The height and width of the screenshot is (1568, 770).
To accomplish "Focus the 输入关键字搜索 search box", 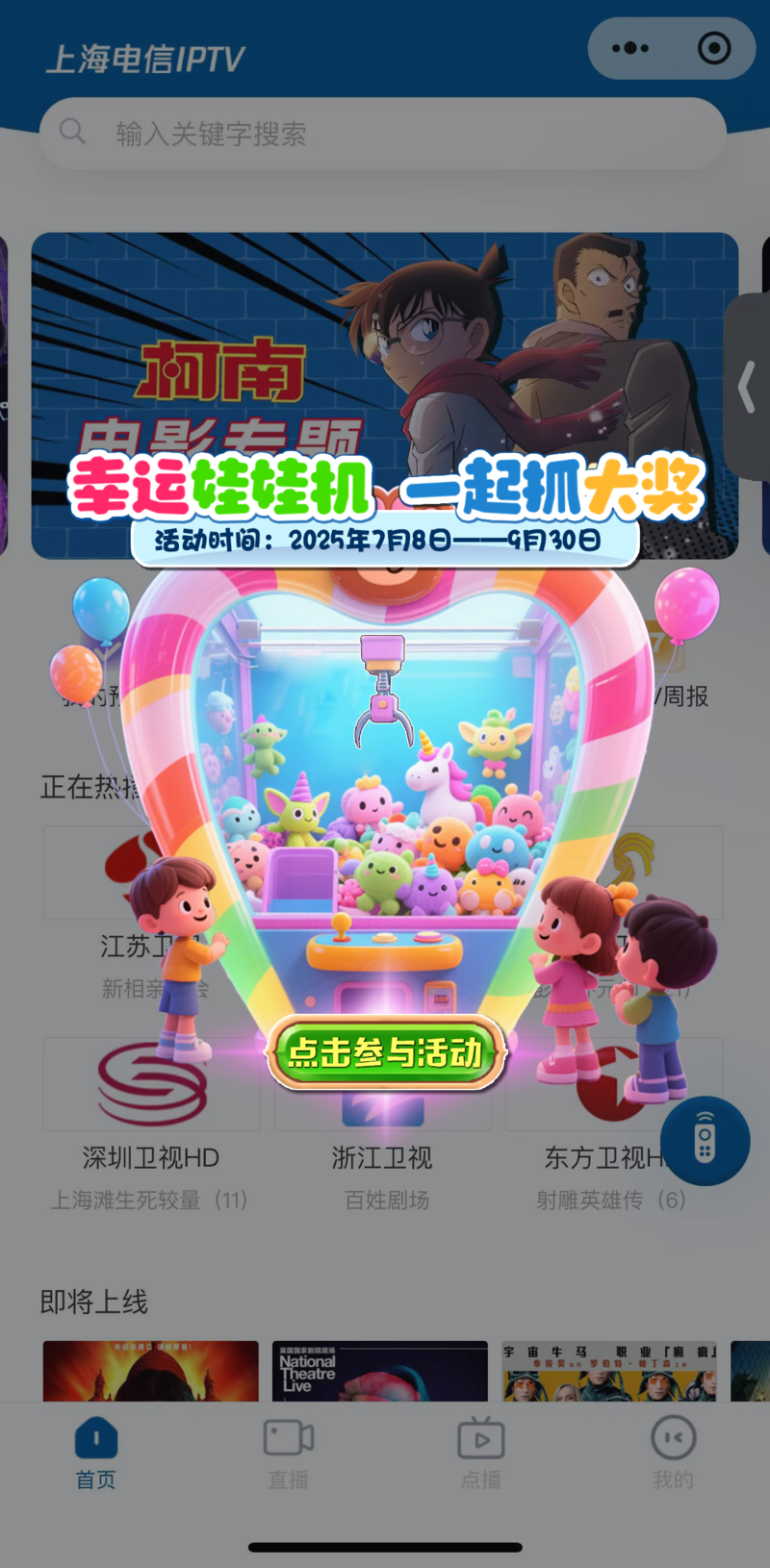I will click(x=382, y=134).
